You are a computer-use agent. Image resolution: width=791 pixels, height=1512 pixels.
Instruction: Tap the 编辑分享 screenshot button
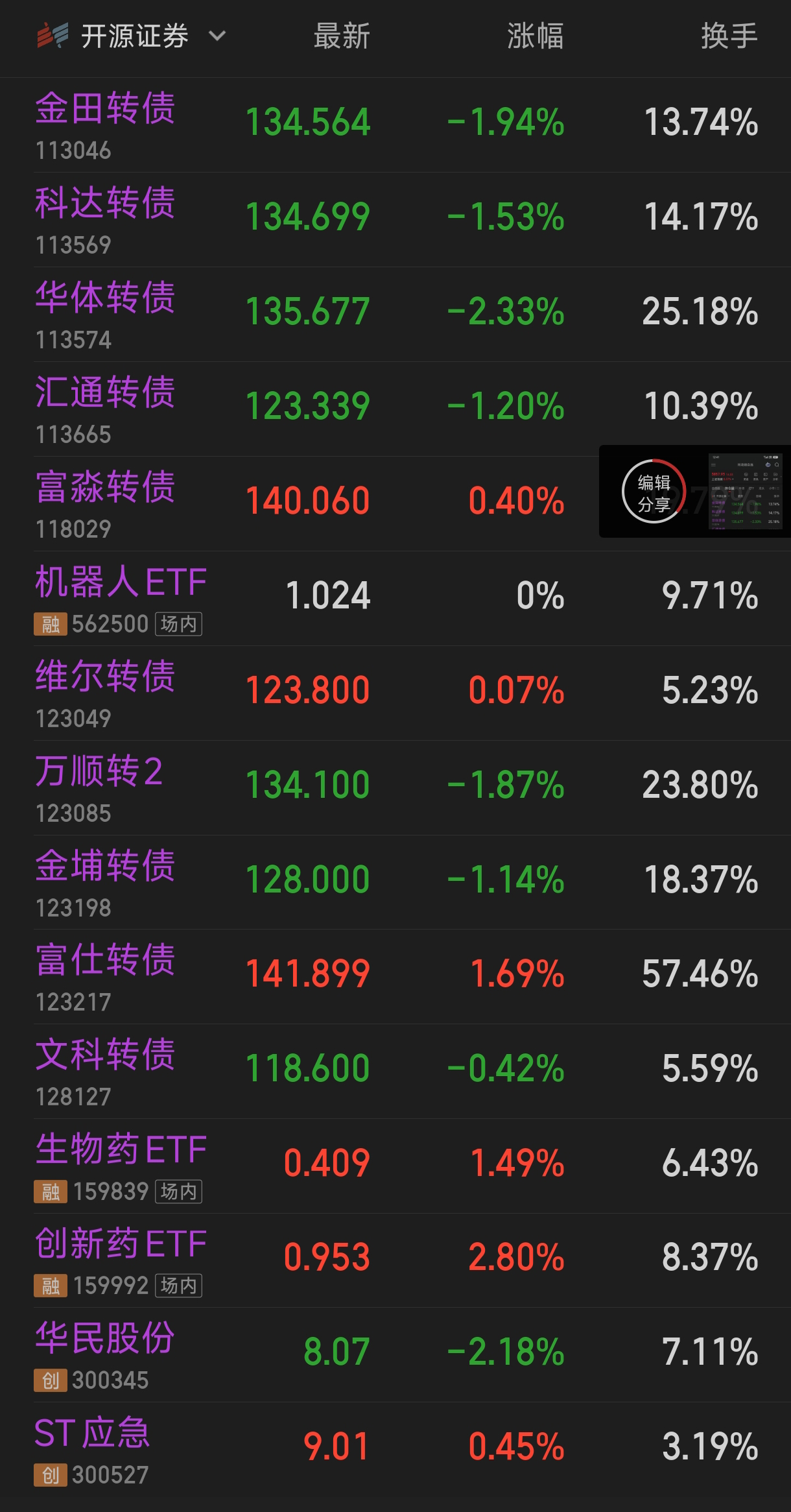[x=654, y=492]
